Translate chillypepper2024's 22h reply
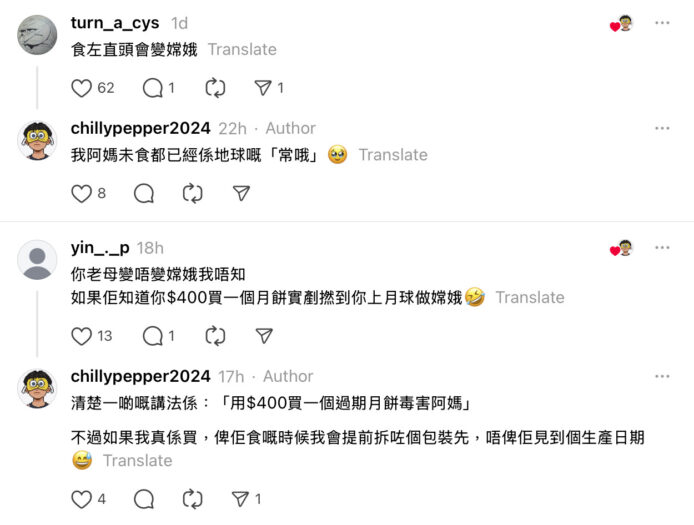The width and height of the screenshot is (694, 525). coord(393,155)
